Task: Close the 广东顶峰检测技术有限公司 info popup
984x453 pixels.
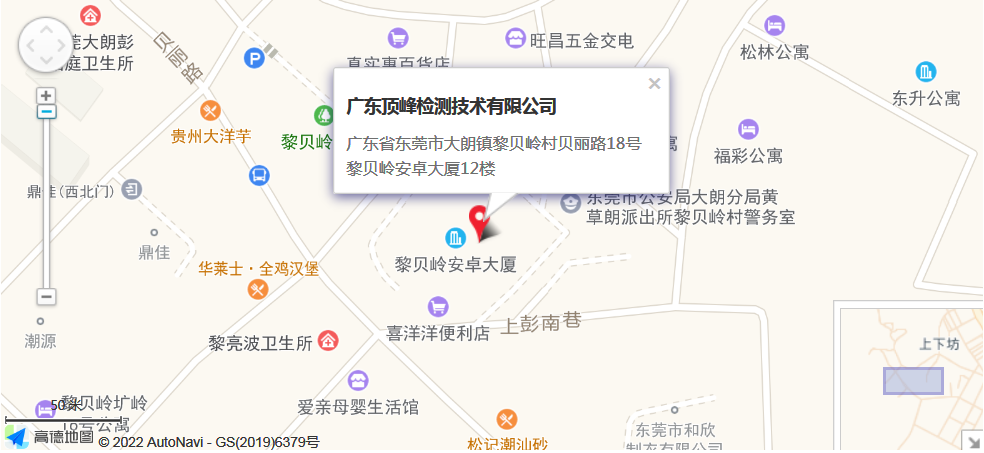Action: click(x=655, y=84)
